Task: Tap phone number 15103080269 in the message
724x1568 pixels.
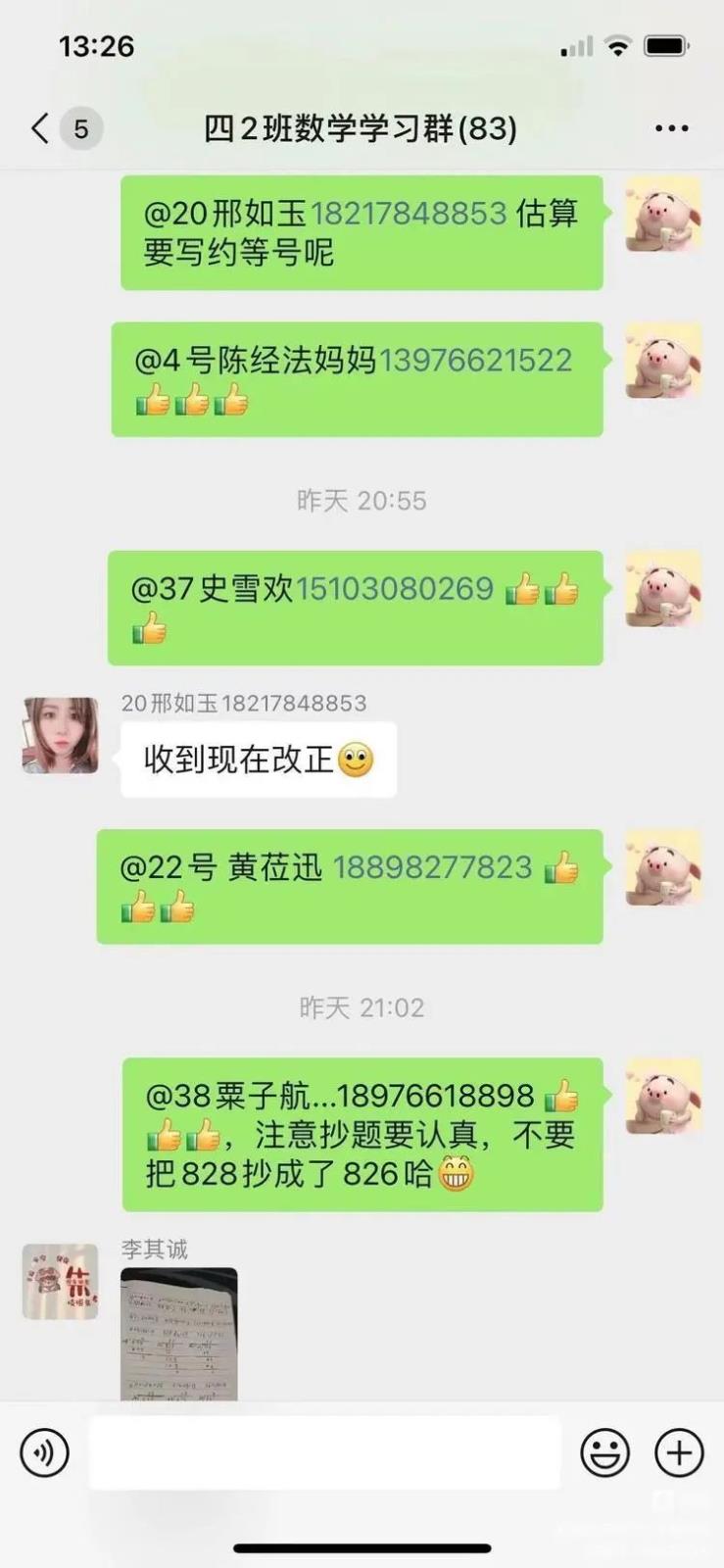Action: 395,589
